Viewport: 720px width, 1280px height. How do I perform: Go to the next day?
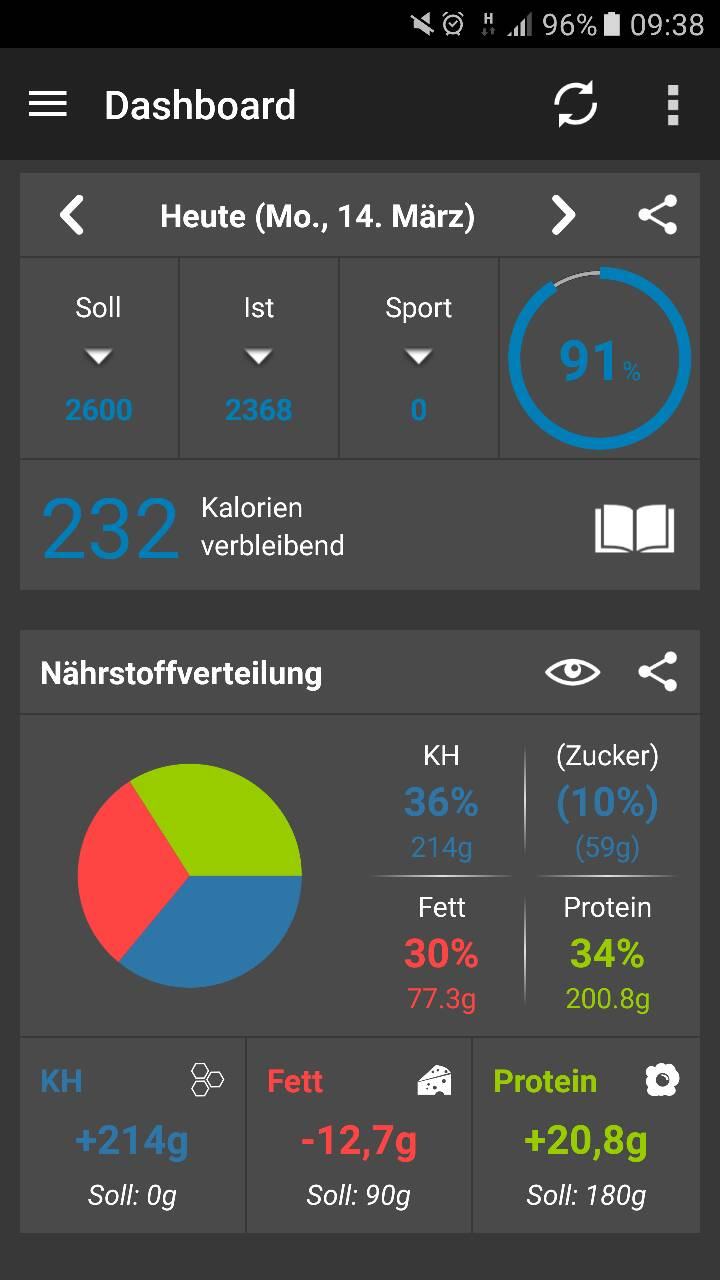[x=564, y=215]
